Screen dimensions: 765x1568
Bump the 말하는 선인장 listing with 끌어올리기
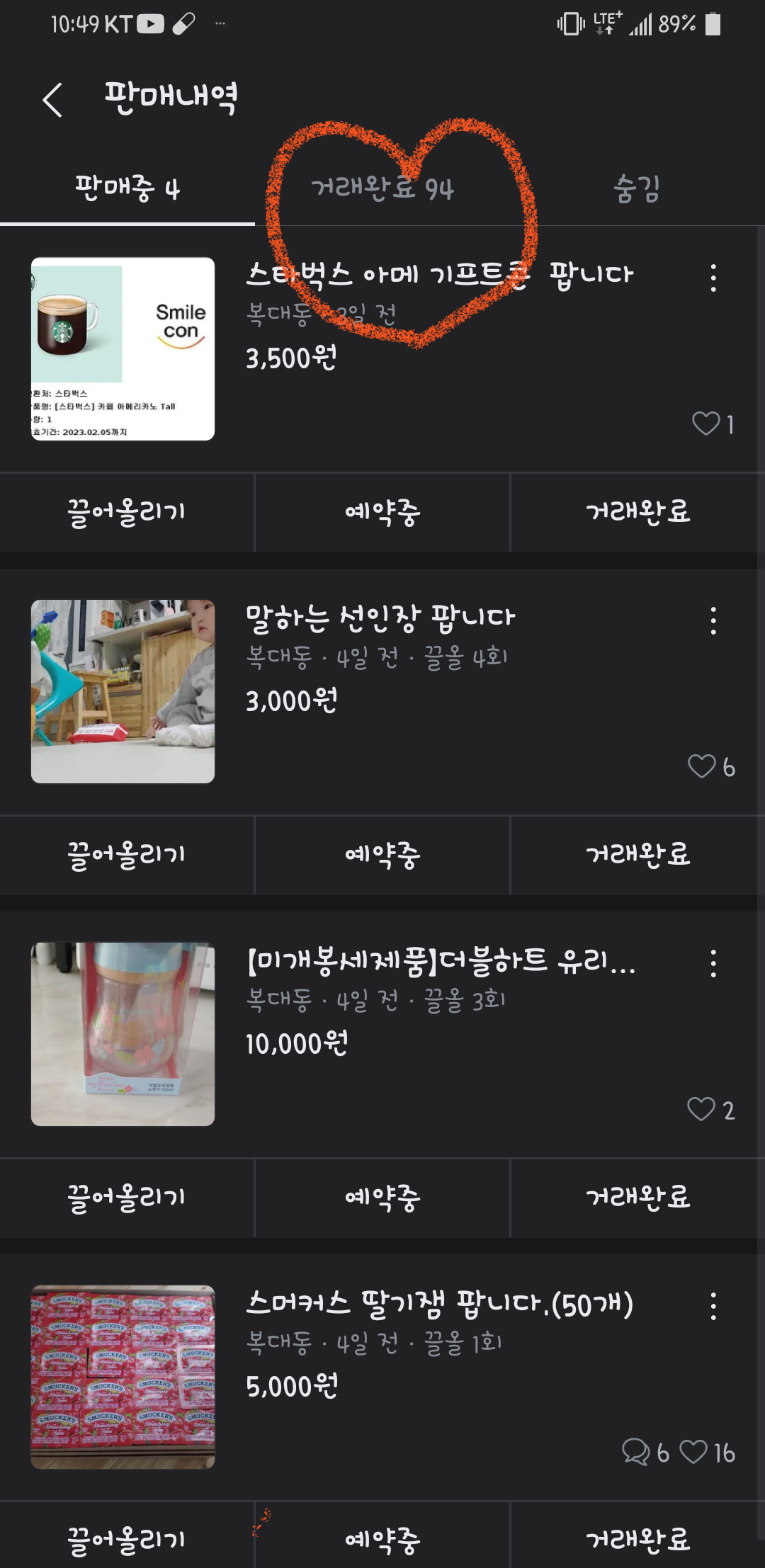pyautogui.click(x=127, y=855)
